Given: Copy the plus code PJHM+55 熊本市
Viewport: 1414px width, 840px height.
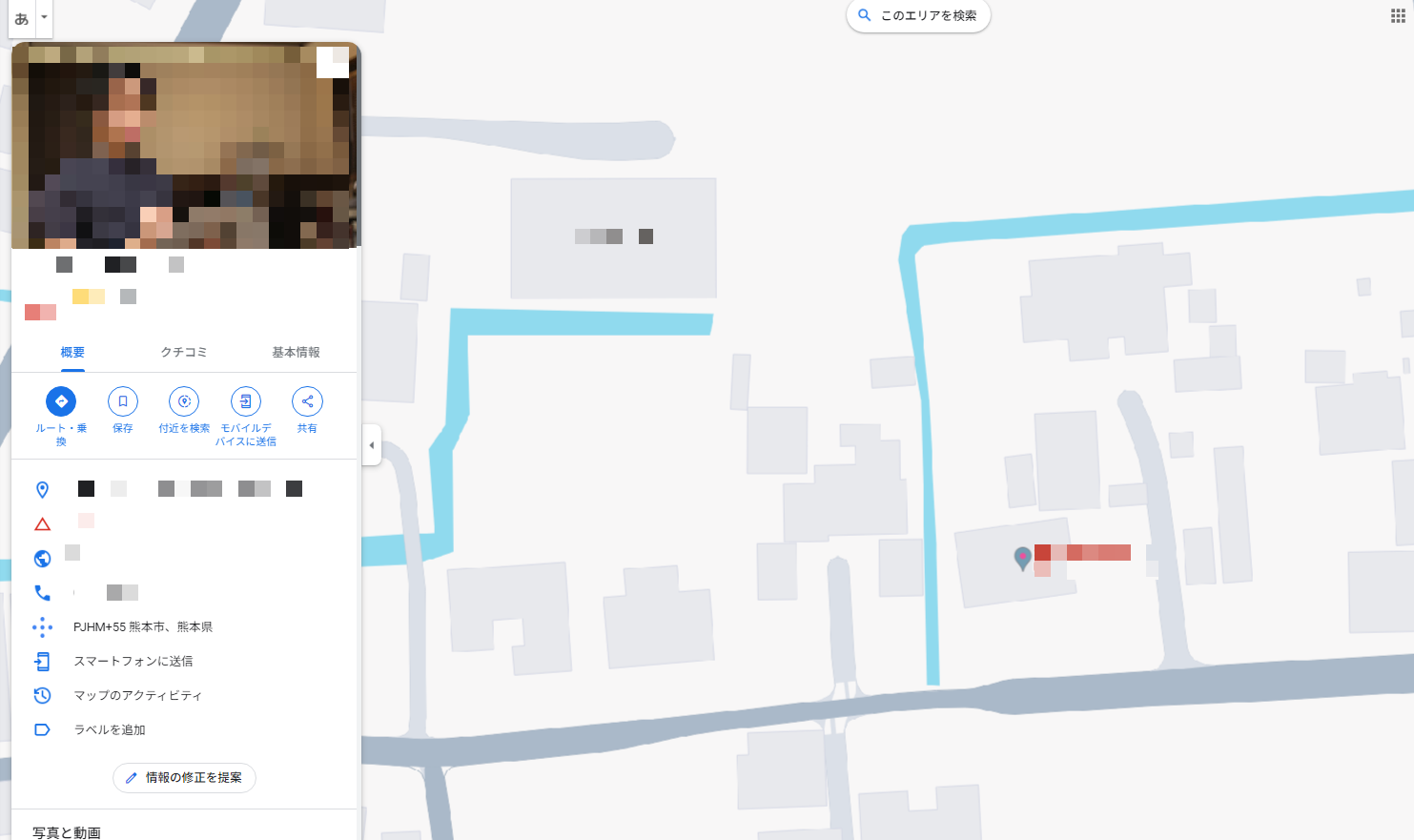Looking at the screenshot, I should pos(143,627).
